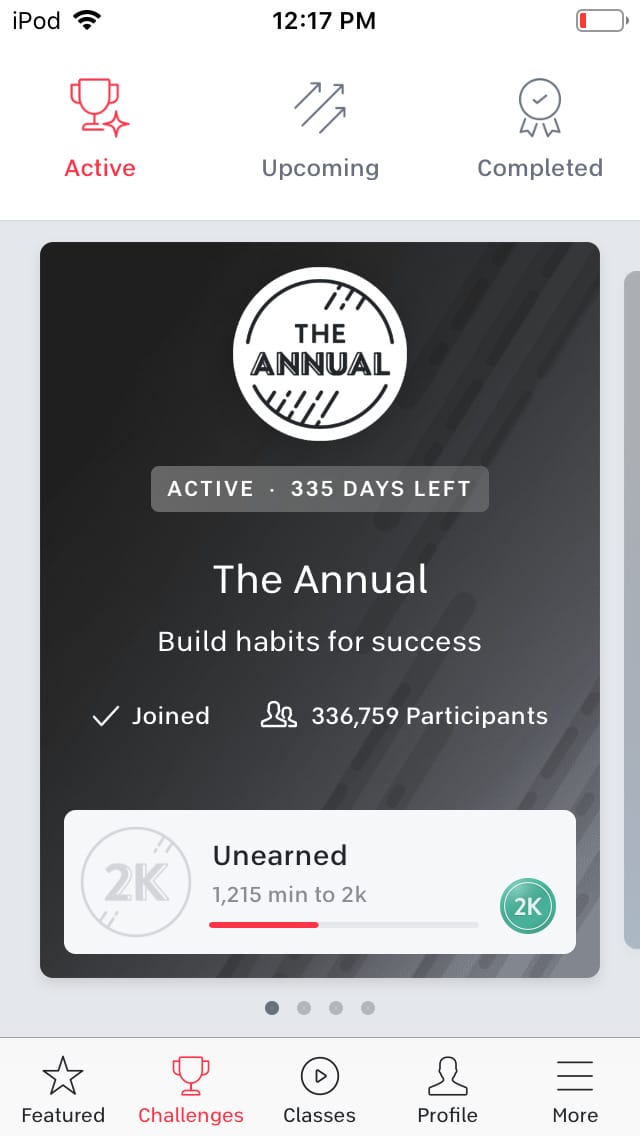
Task: Tap the Challenges bottom tab
Action: [x=191, y=1090]
